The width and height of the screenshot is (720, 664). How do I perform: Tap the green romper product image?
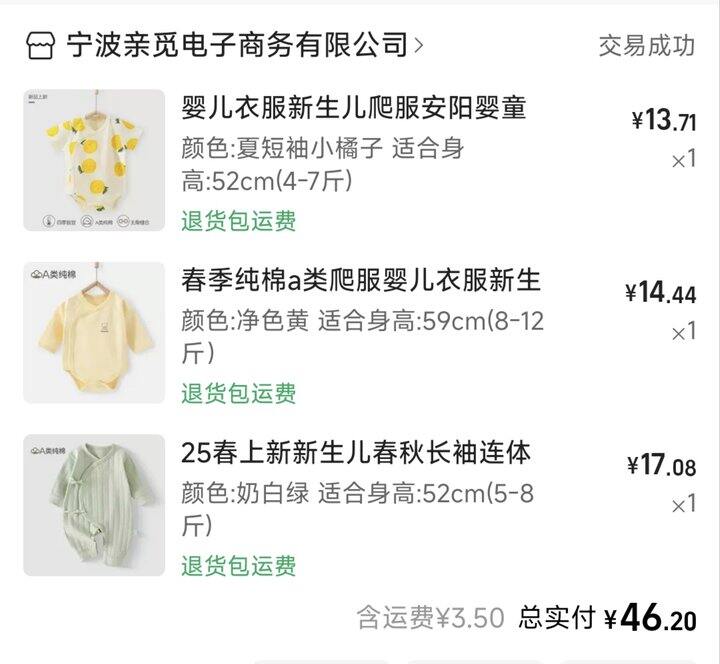pyautogui.click(x=94, y=505)
